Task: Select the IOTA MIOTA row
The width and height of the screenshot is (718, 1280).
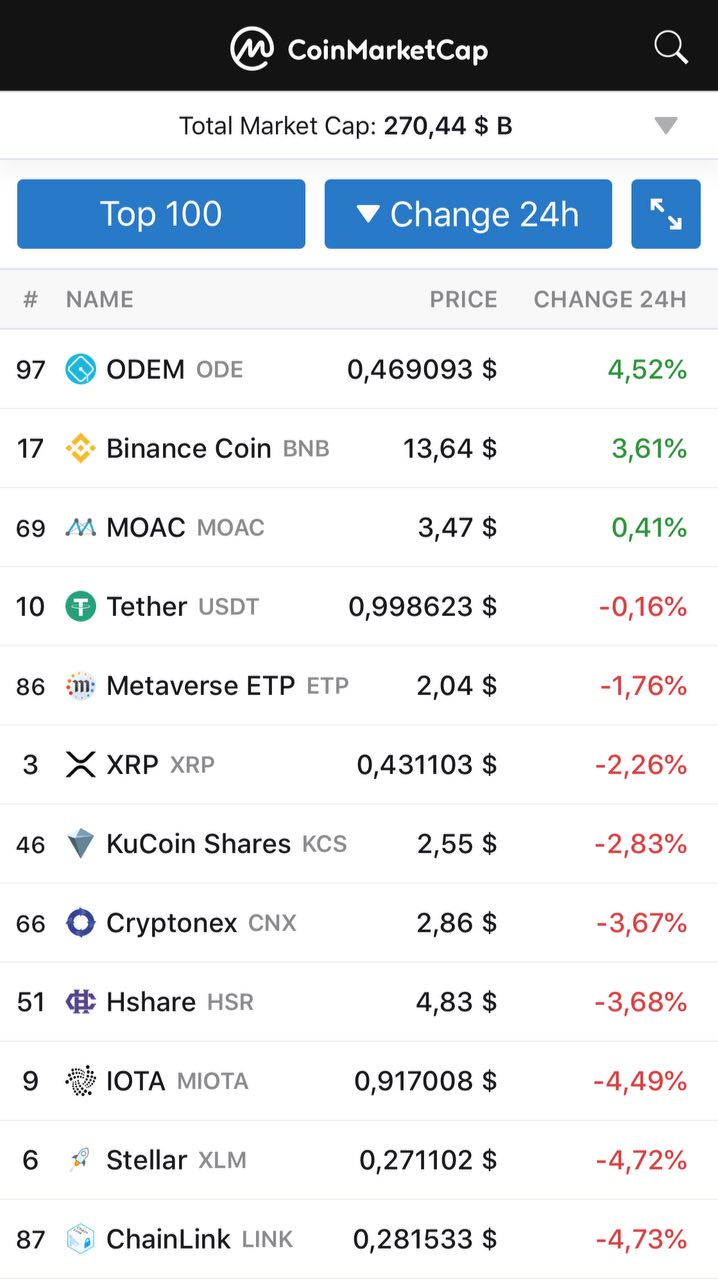Action: click(x=359, y=1081)
